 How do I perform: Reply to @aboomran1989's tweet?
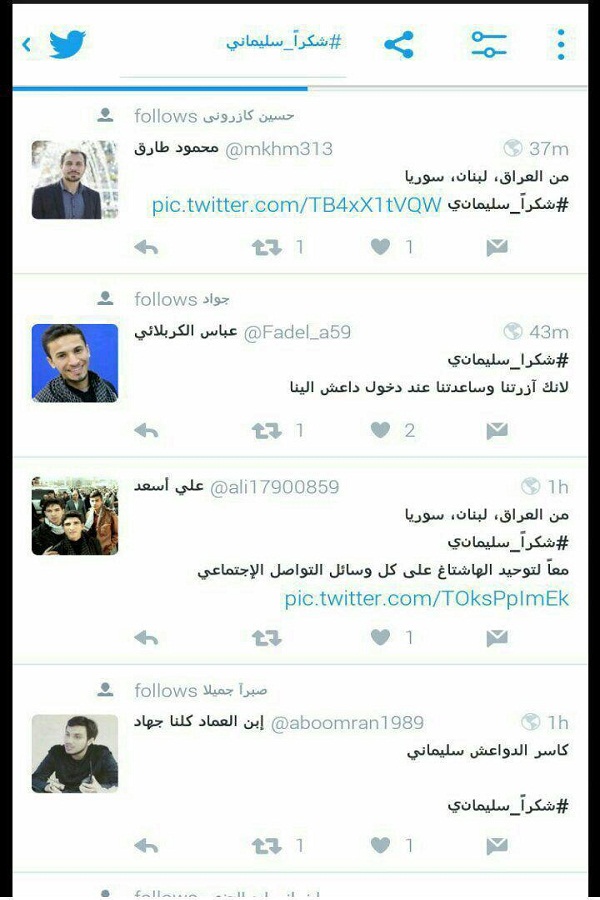pos(147,846)
